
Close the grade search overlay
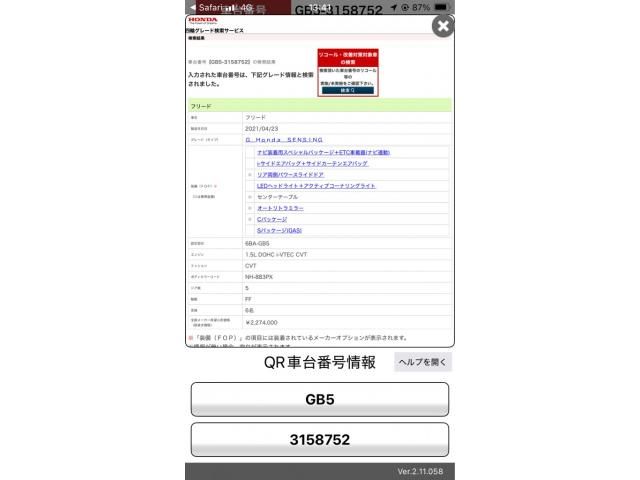pos(442,27)
